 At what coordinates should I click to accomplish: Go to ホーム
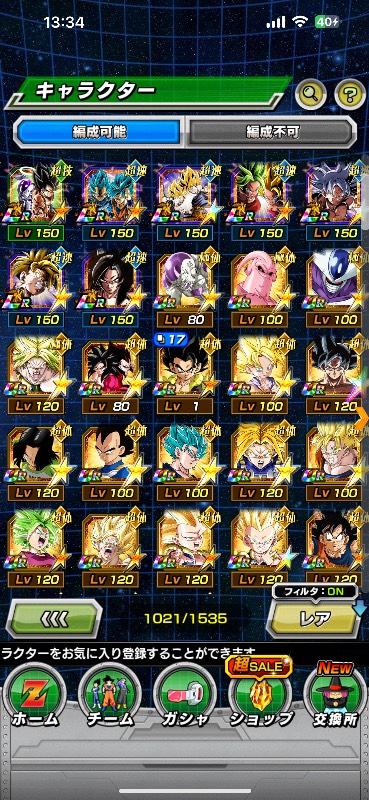(36, 695)
